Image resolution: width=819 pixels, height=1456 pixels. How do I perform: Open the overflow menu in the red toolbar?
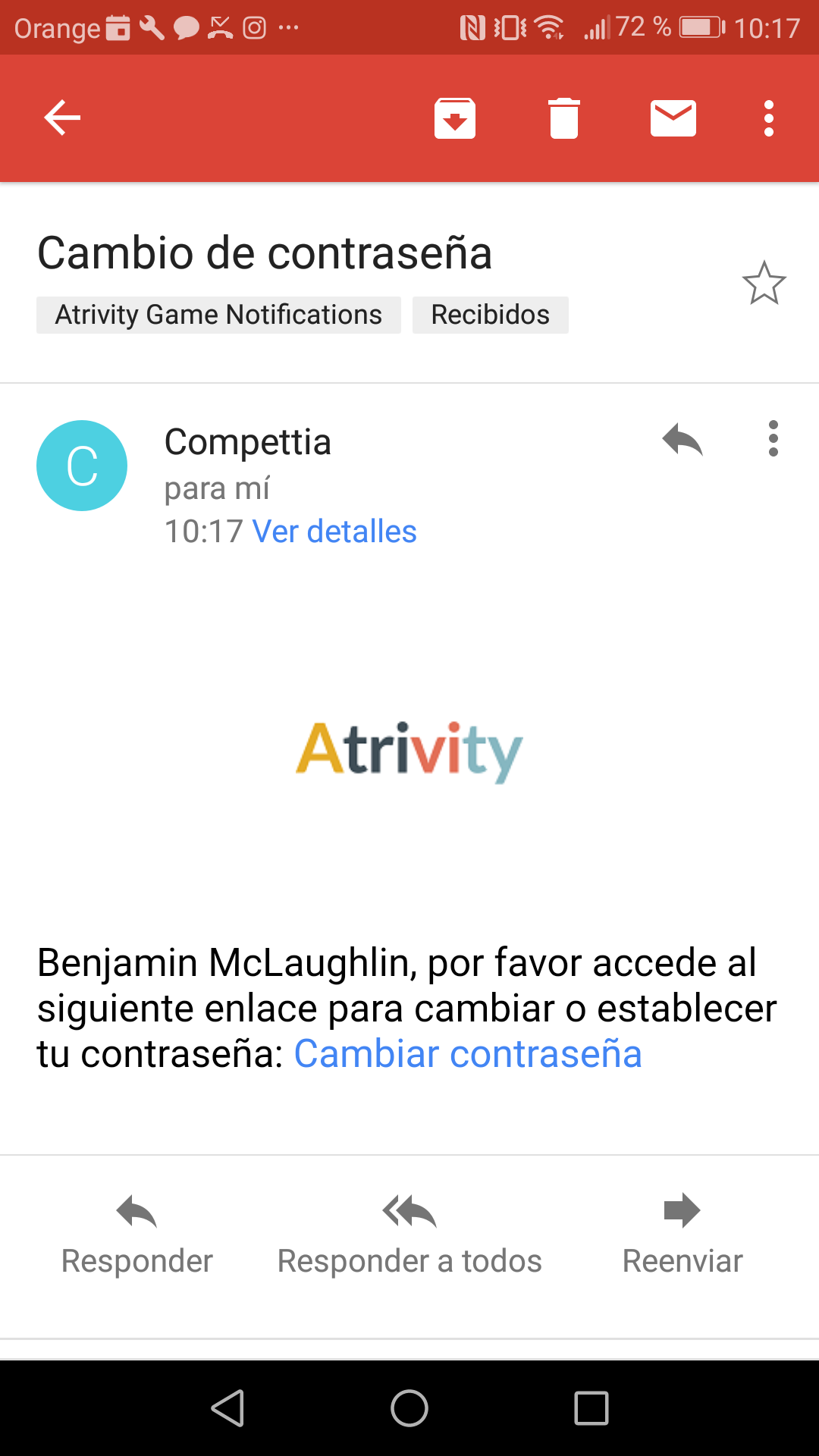[769, 118]
